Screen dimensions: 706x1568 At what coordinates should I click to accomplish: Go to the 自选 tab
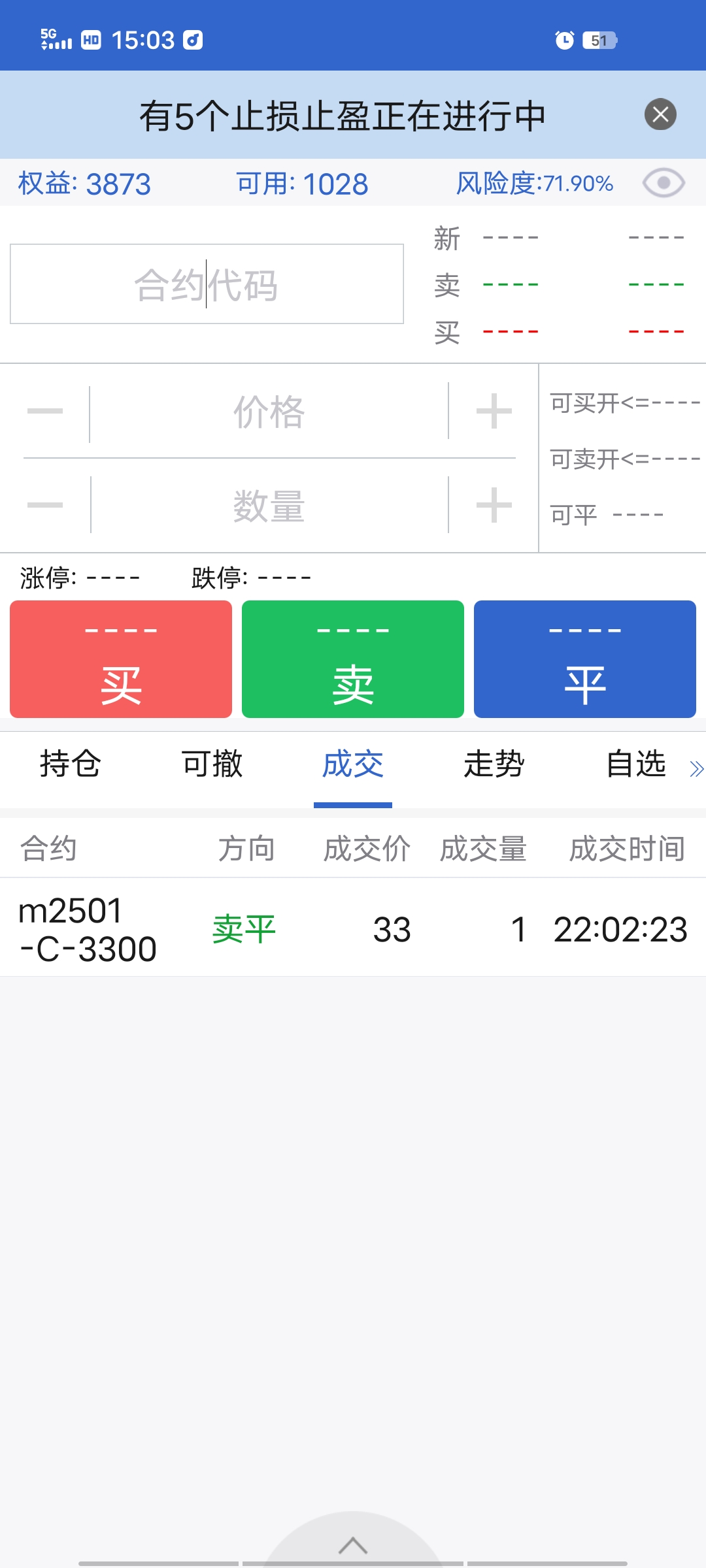[x=635, y=764]
